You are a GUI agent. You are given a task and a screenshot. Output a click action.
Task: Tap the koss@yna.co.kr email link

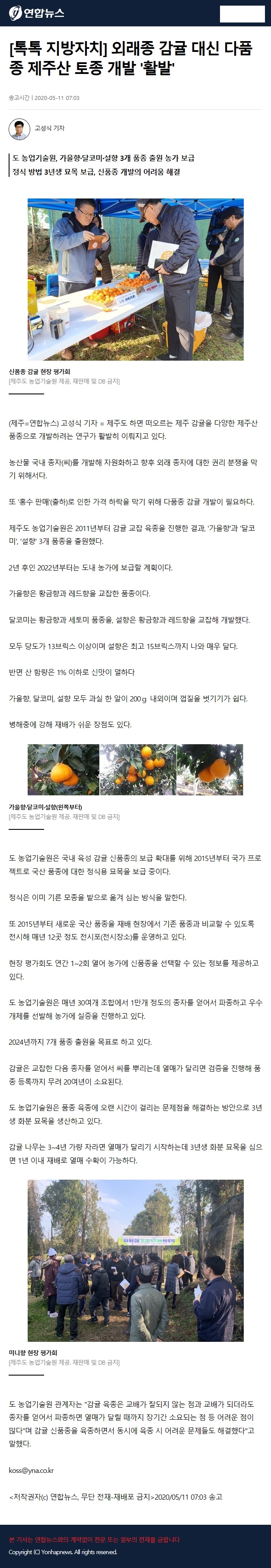point(31,1470)
